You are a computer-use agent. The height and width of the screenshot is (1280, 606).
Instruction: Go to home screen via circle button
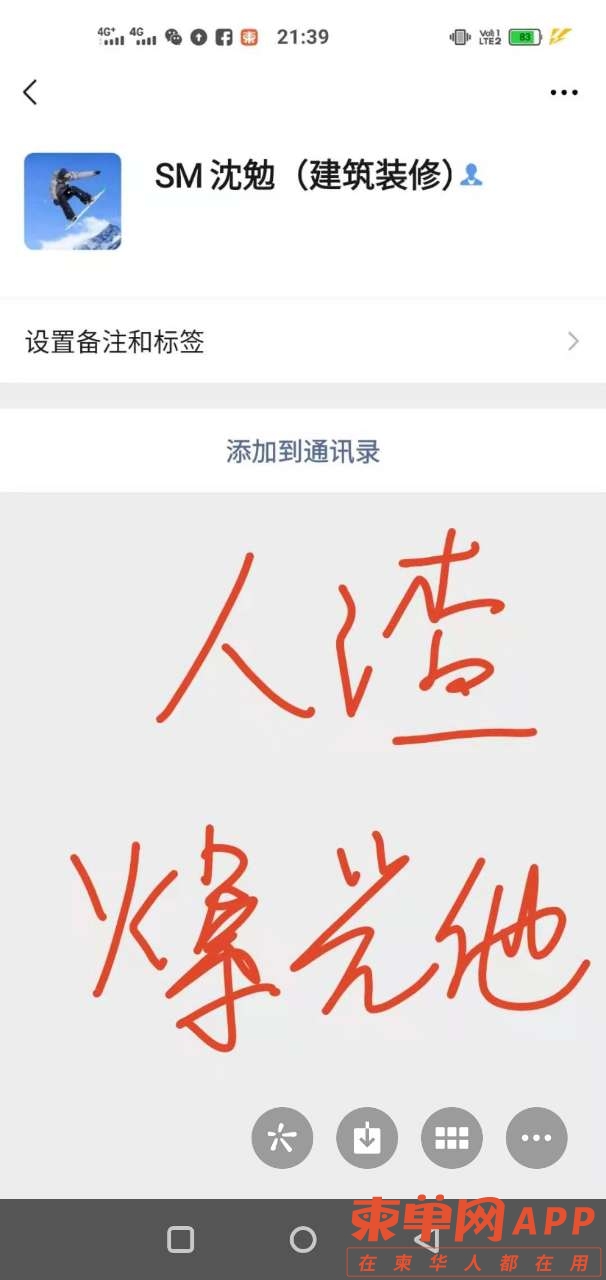tap(303, 1240)
